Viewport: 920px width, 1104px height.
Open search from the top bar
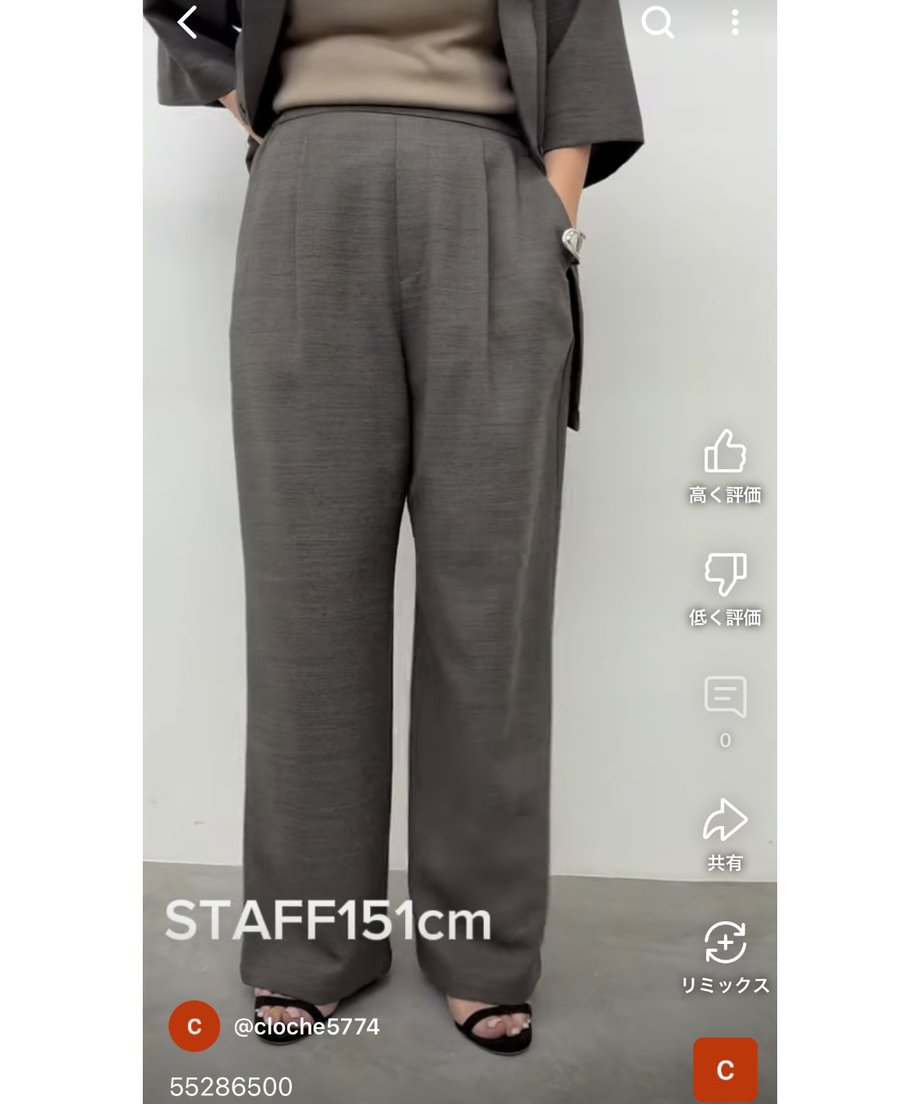click(657, 22)
